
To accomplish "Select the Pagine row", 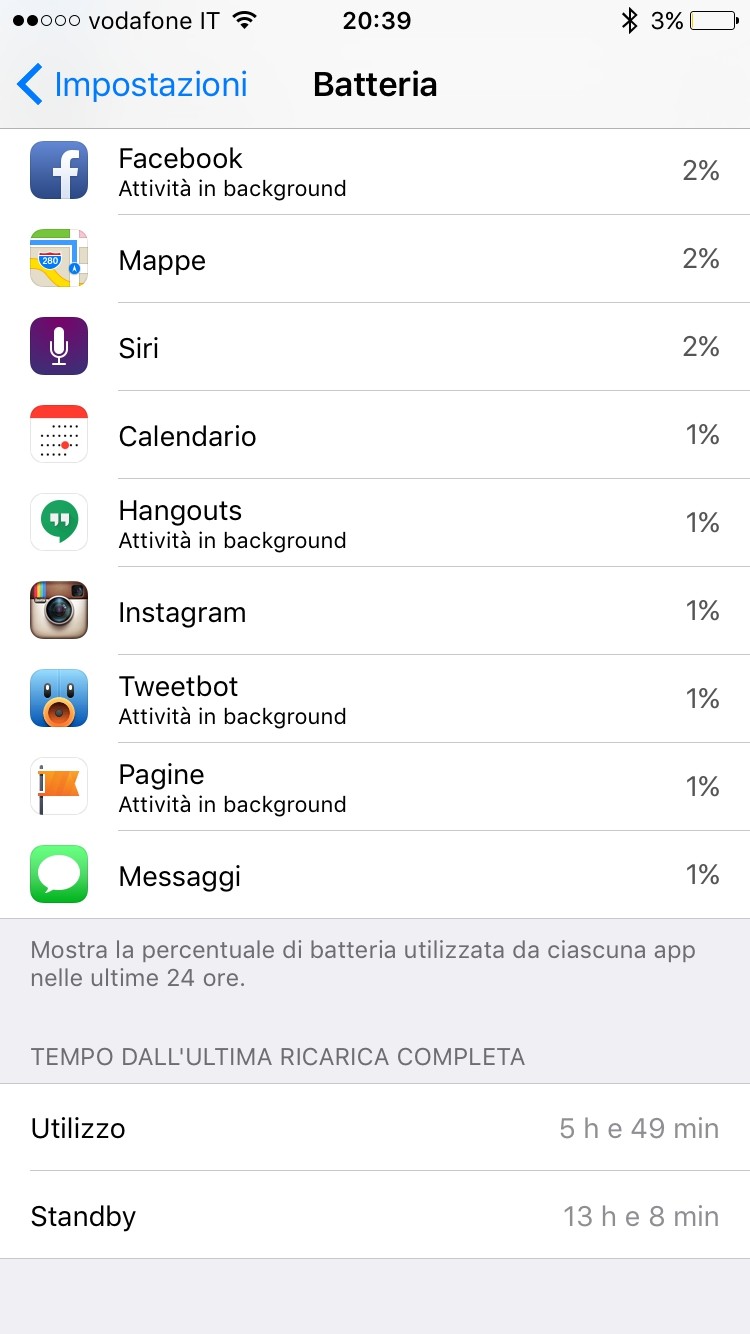I will pyautogui.click(x=375, y=787).
